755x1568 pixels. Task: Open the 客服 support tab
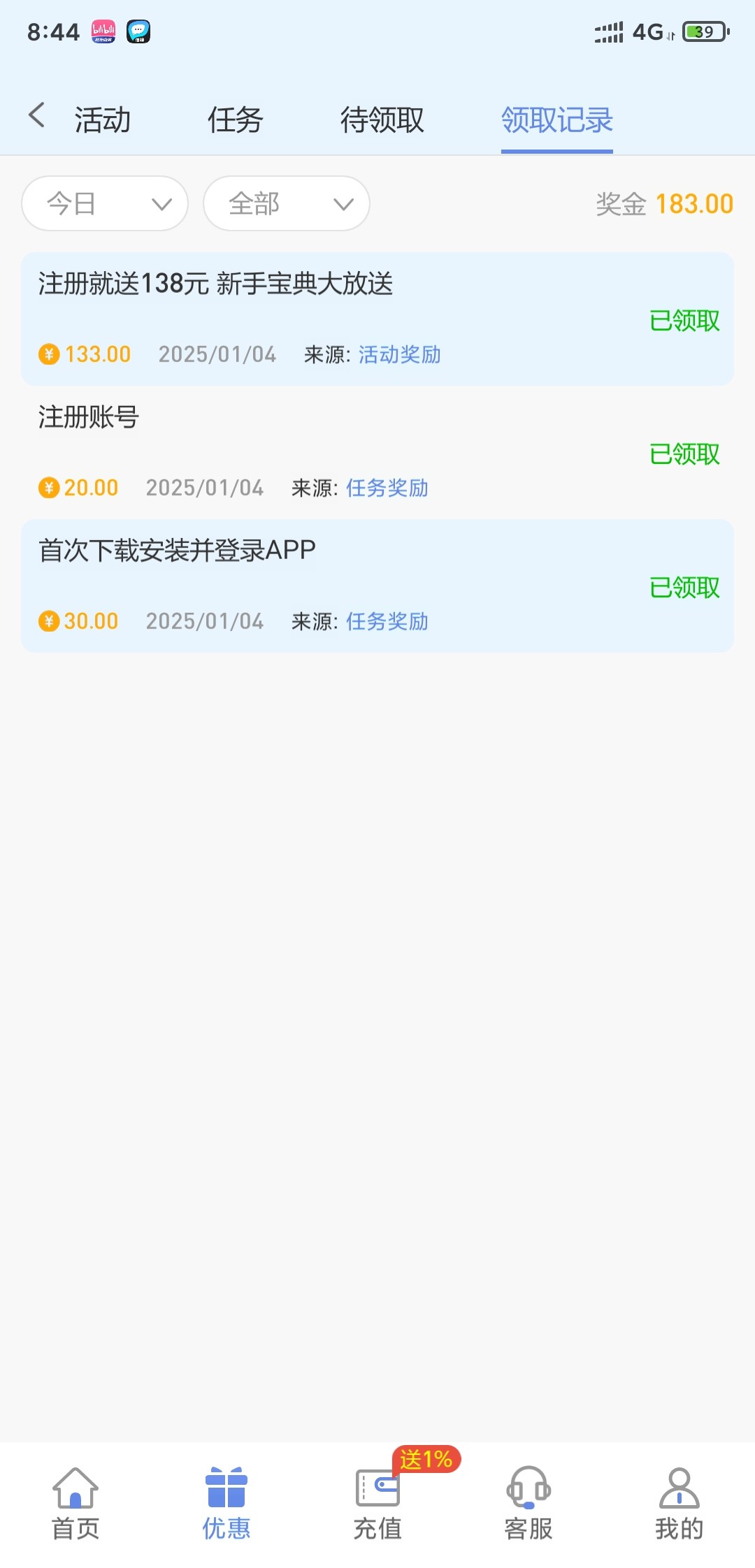(528, 1504)
